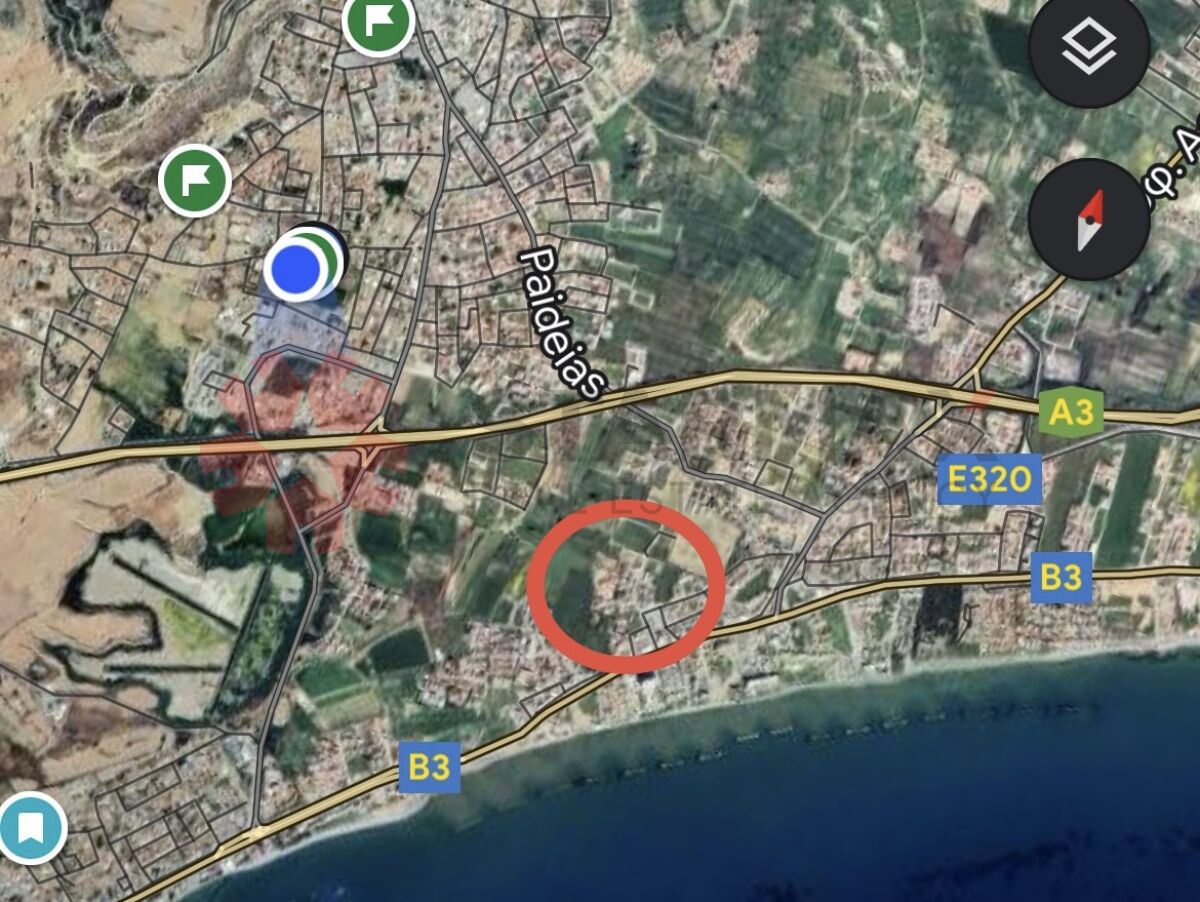Tap the compass to reorient the map
1200x902 pixels.
pos(1088,219)
